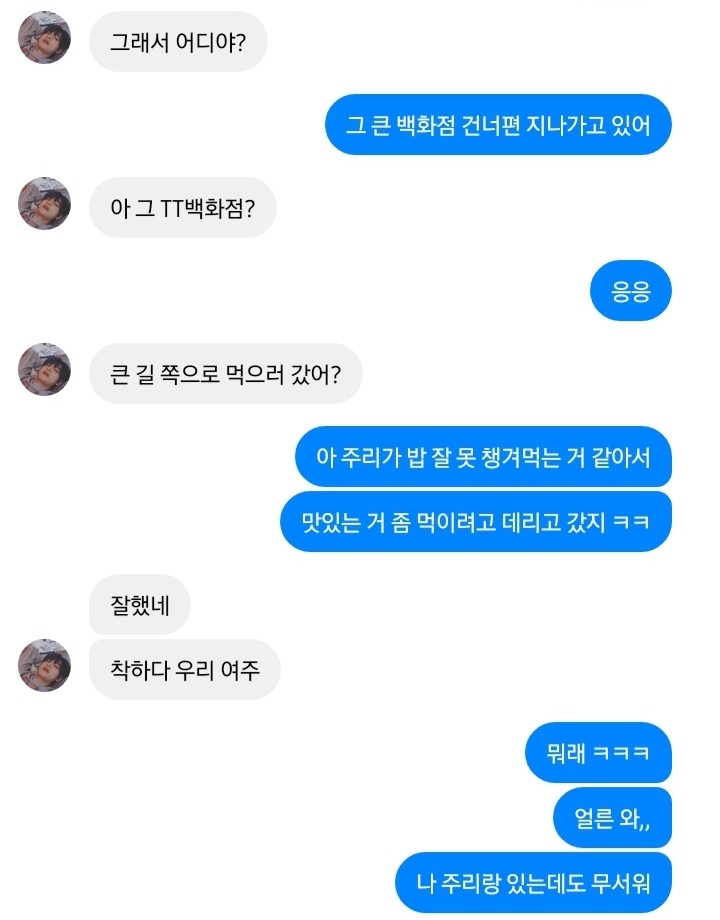Image resolution: width=720 pixels, height=920 pixels.
Task: View profile from avatar by "큰 길 쪽으로 먹으러 갔어?"
Action: pos(44,370)
